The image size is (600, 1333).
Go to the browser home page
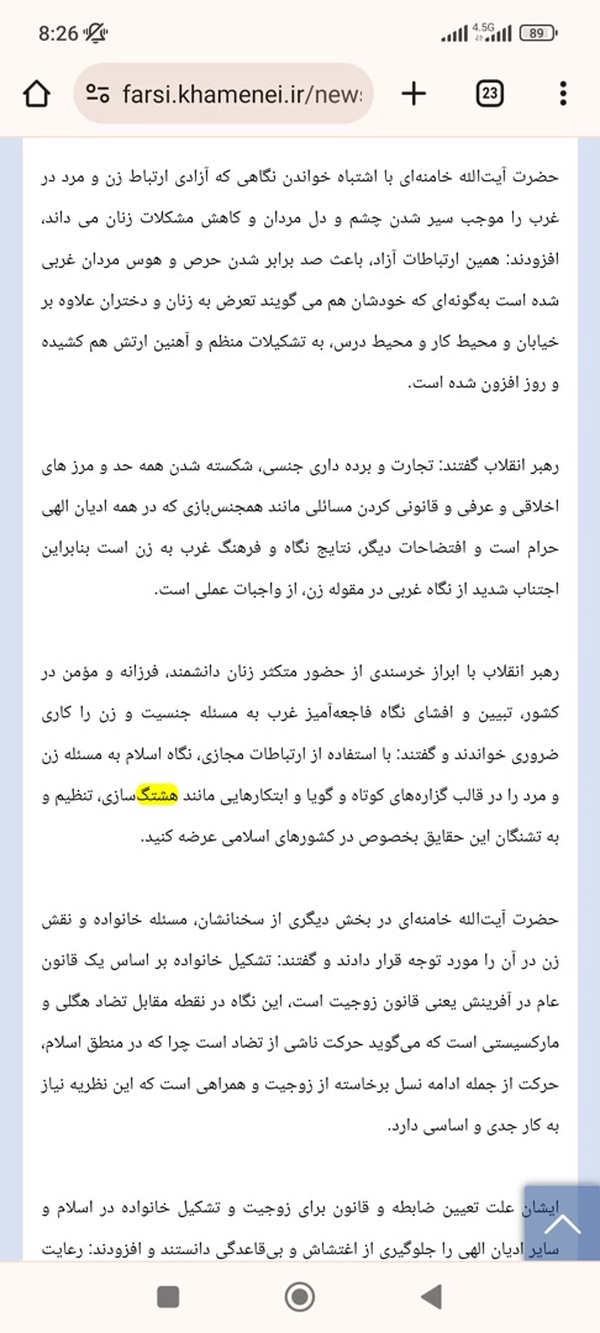(x=36, y=95)
